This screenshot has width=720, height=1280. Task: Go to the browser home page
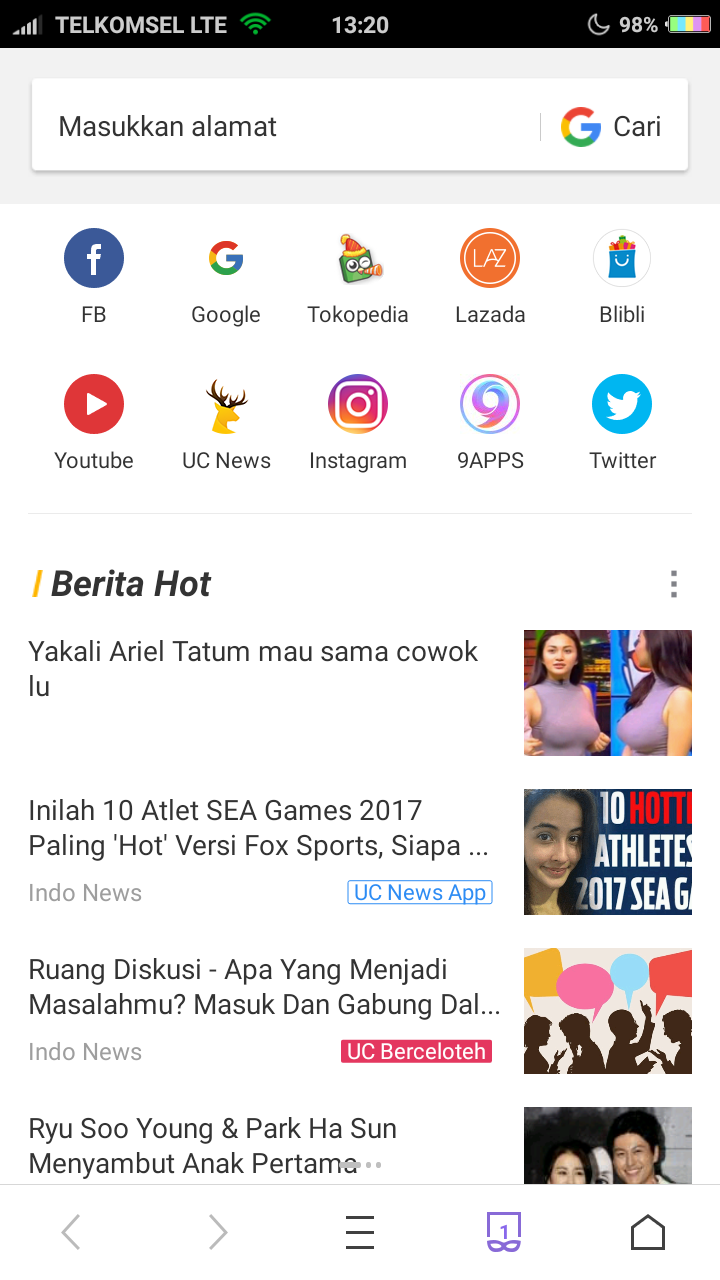[648, 1232]
